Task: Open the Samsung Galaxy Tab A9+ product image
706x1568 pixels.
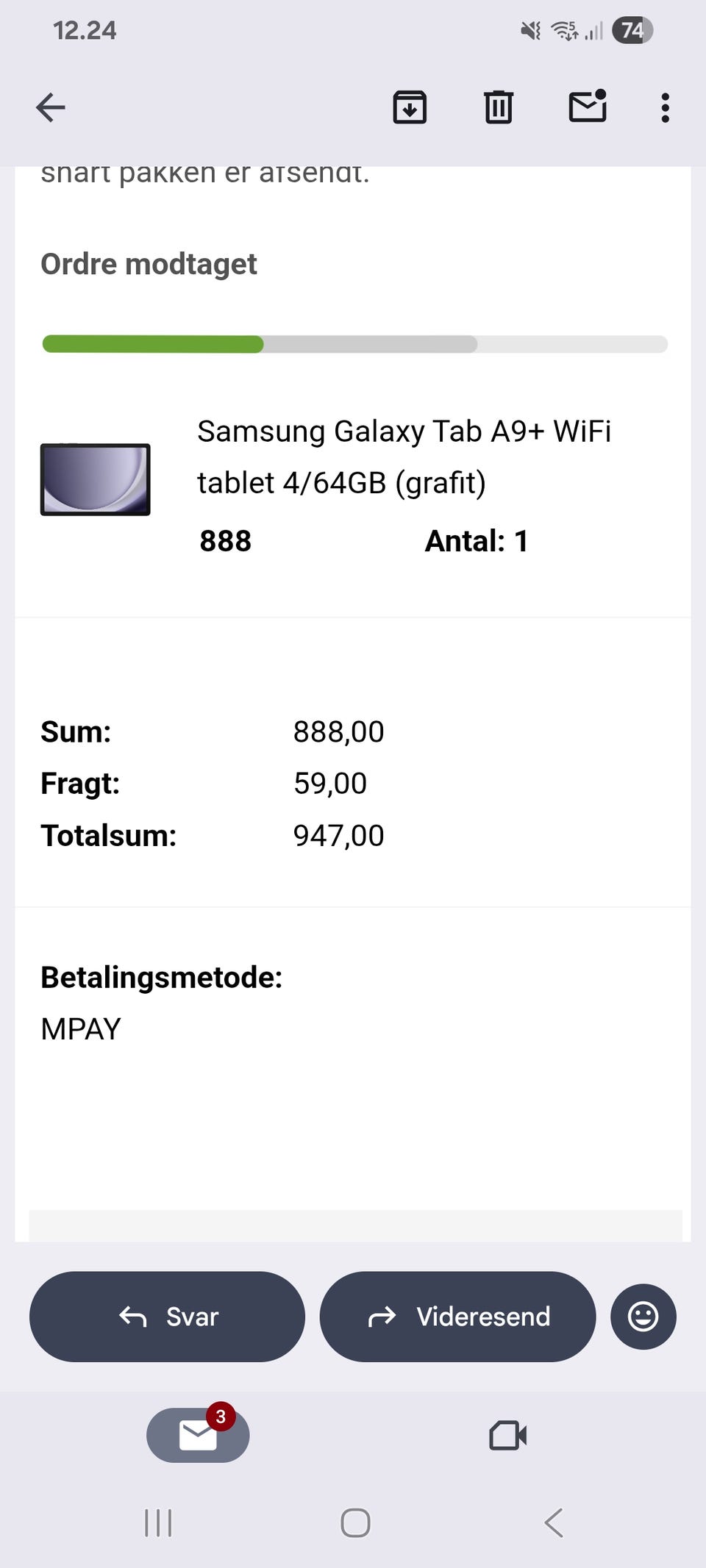Action: click(96, 479)
